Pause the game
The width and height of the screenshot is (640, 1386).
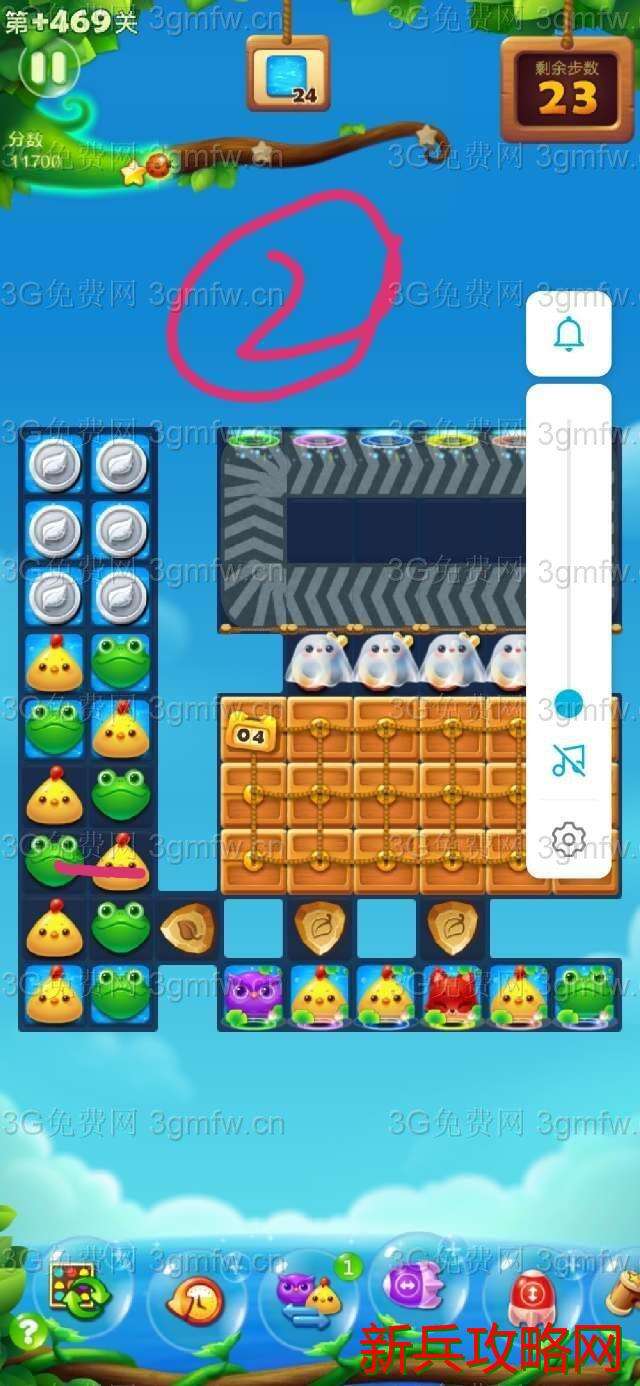(x=47, y=68)
